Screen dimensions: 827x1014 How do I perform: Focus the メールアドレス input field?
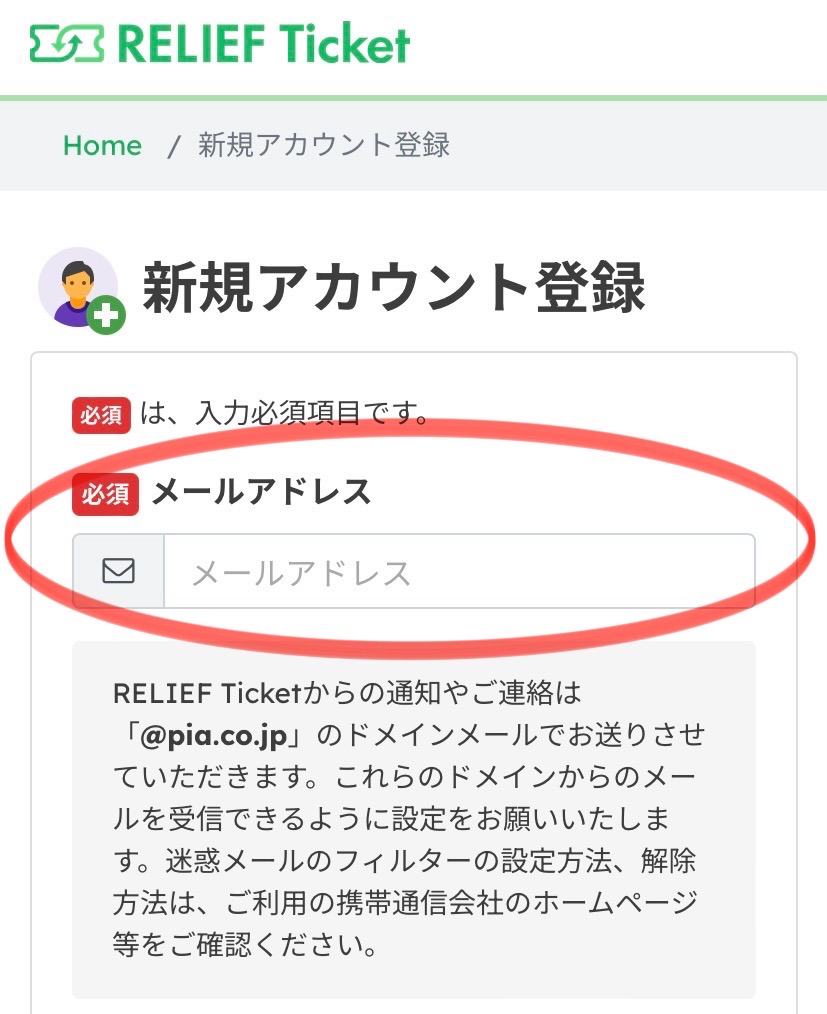pyautogui.click(x=458, y=572)
